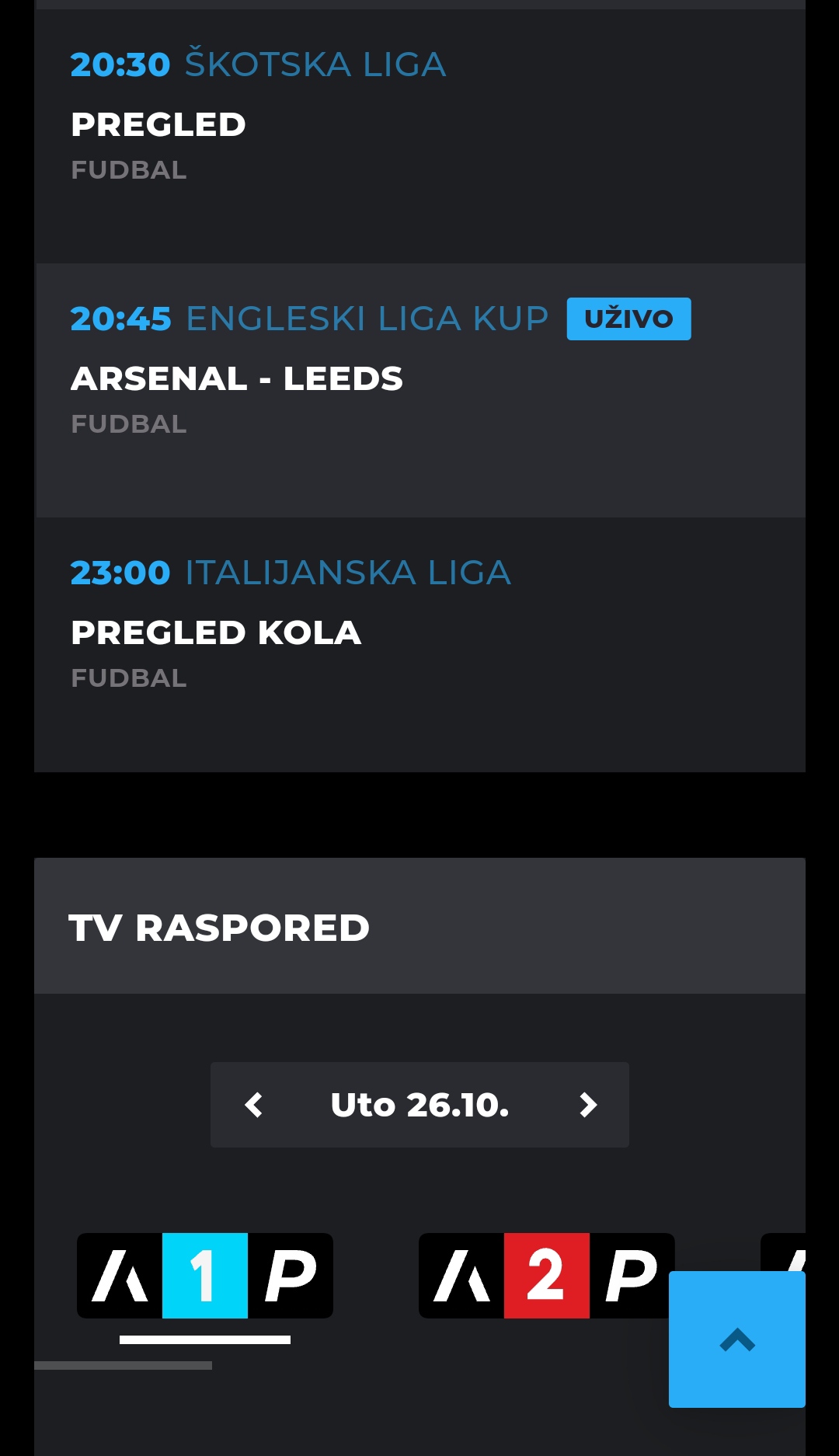Open the Italijanska liga Pregled kola entry
The width and height of the screenshot is (839, 1456).
(x=420, y=645)
